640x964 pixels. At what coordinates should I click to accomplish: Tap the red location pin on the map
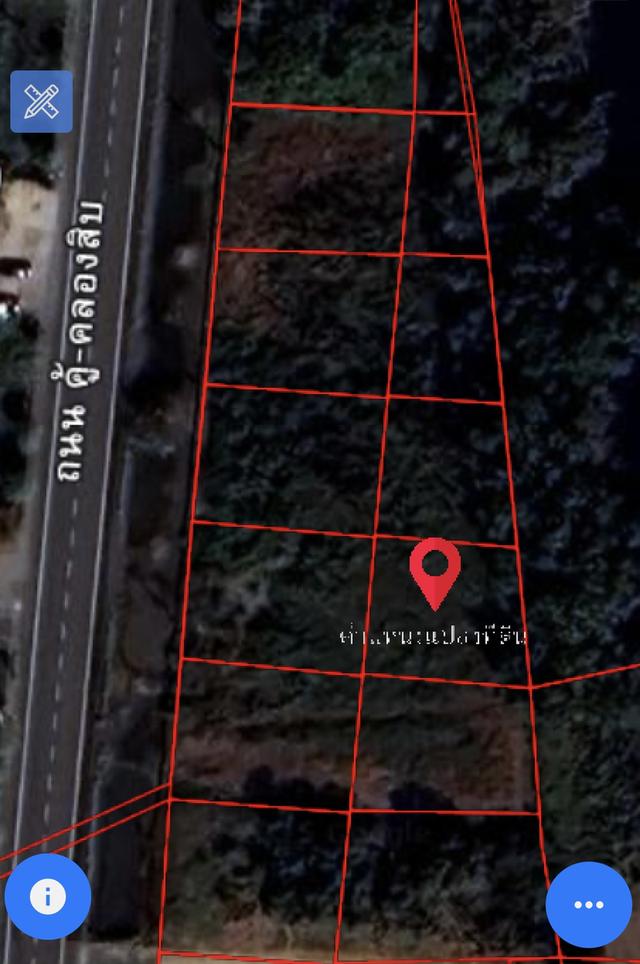[x=435, y=570]
